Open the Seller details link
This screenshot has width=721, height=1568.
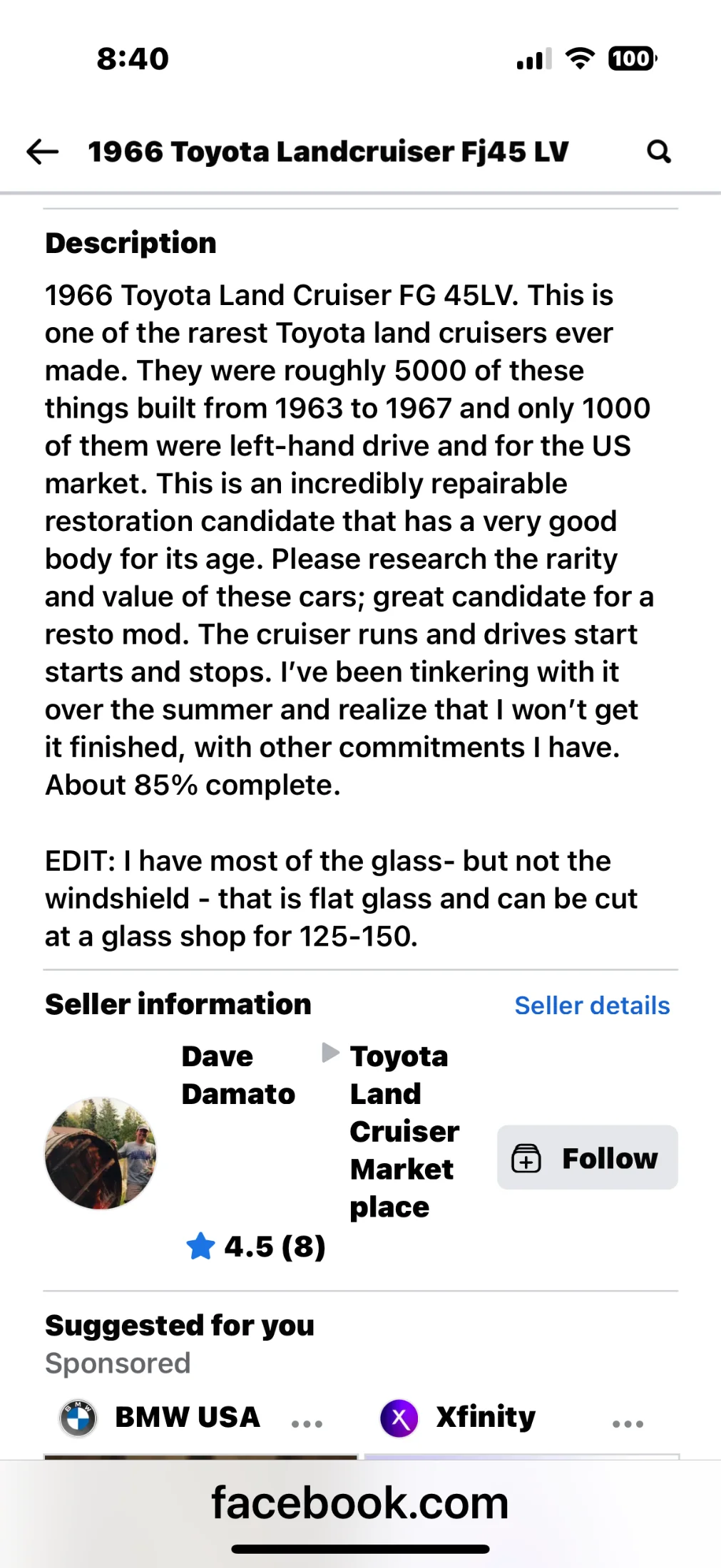coord(592,1006)
